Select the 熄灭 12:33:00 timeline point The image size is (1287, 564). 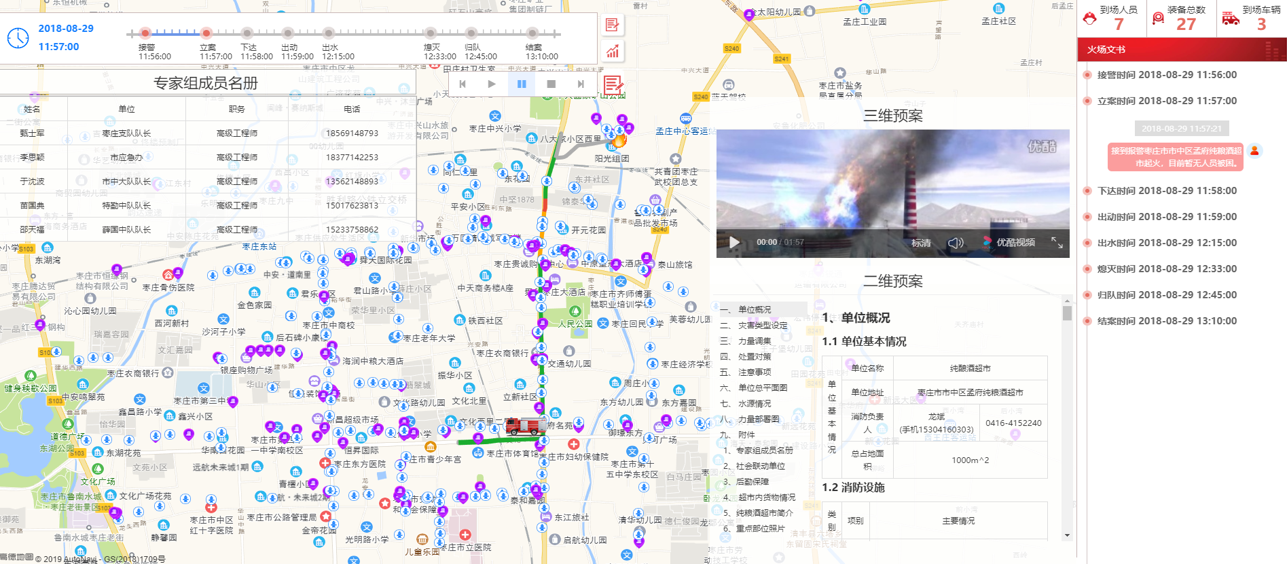431,34
